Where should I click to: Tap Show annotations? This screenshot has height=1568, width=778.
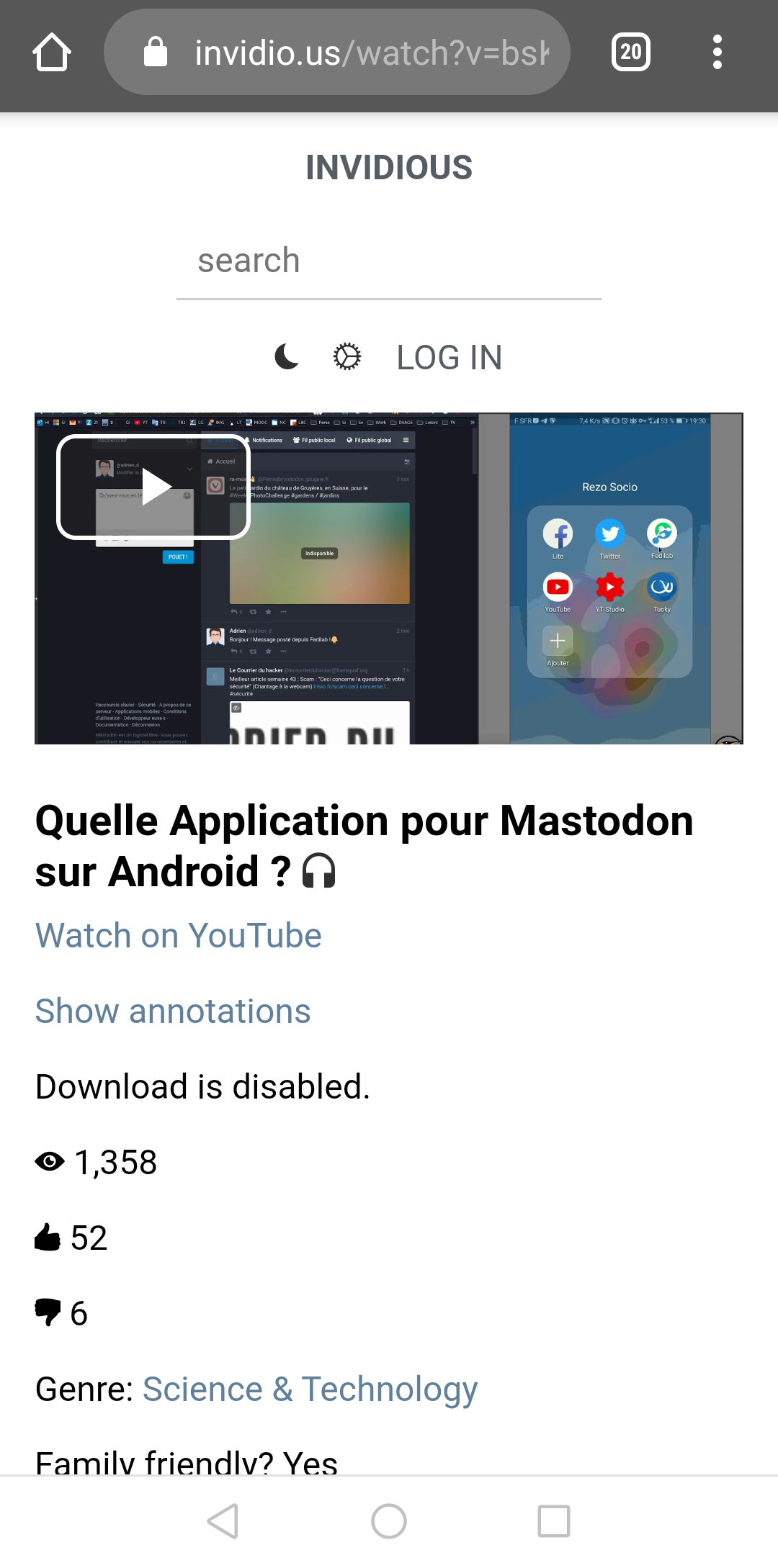pyautogui.click(x=173, y=1011)
